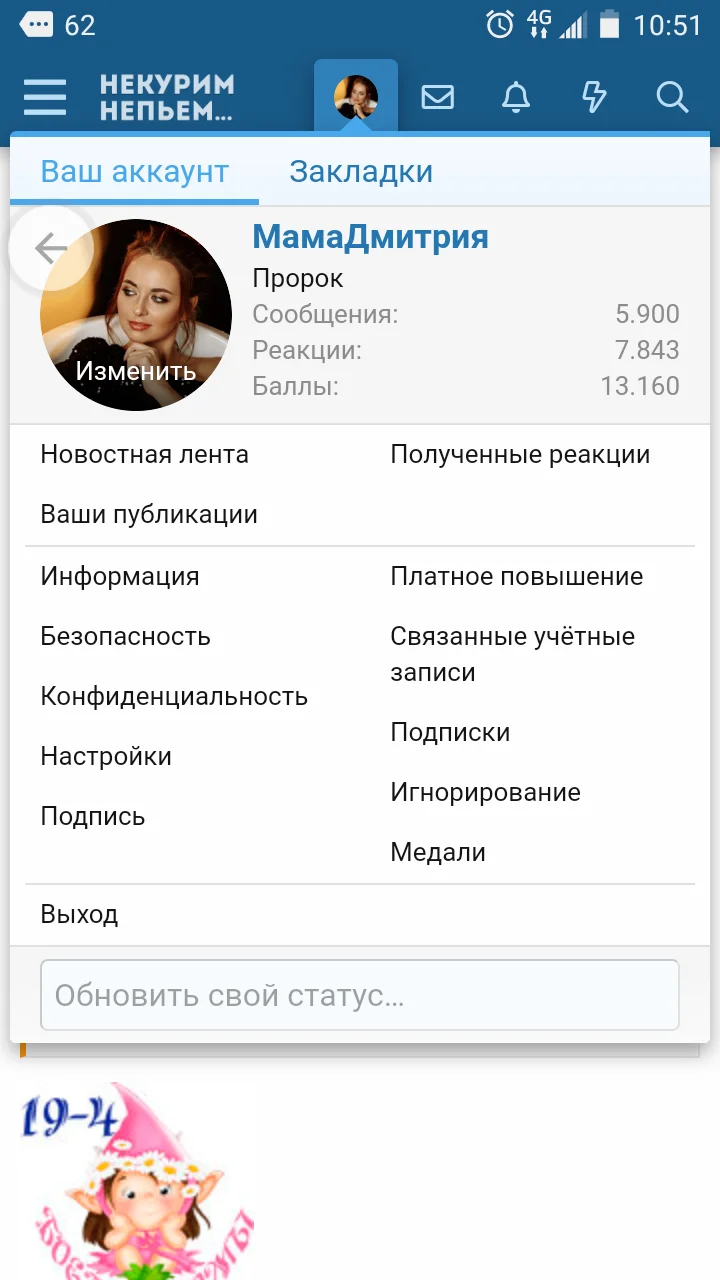Switch to the Закладки tab
This screenshot has height=1280, width=720.
click(x=361, y=171)
